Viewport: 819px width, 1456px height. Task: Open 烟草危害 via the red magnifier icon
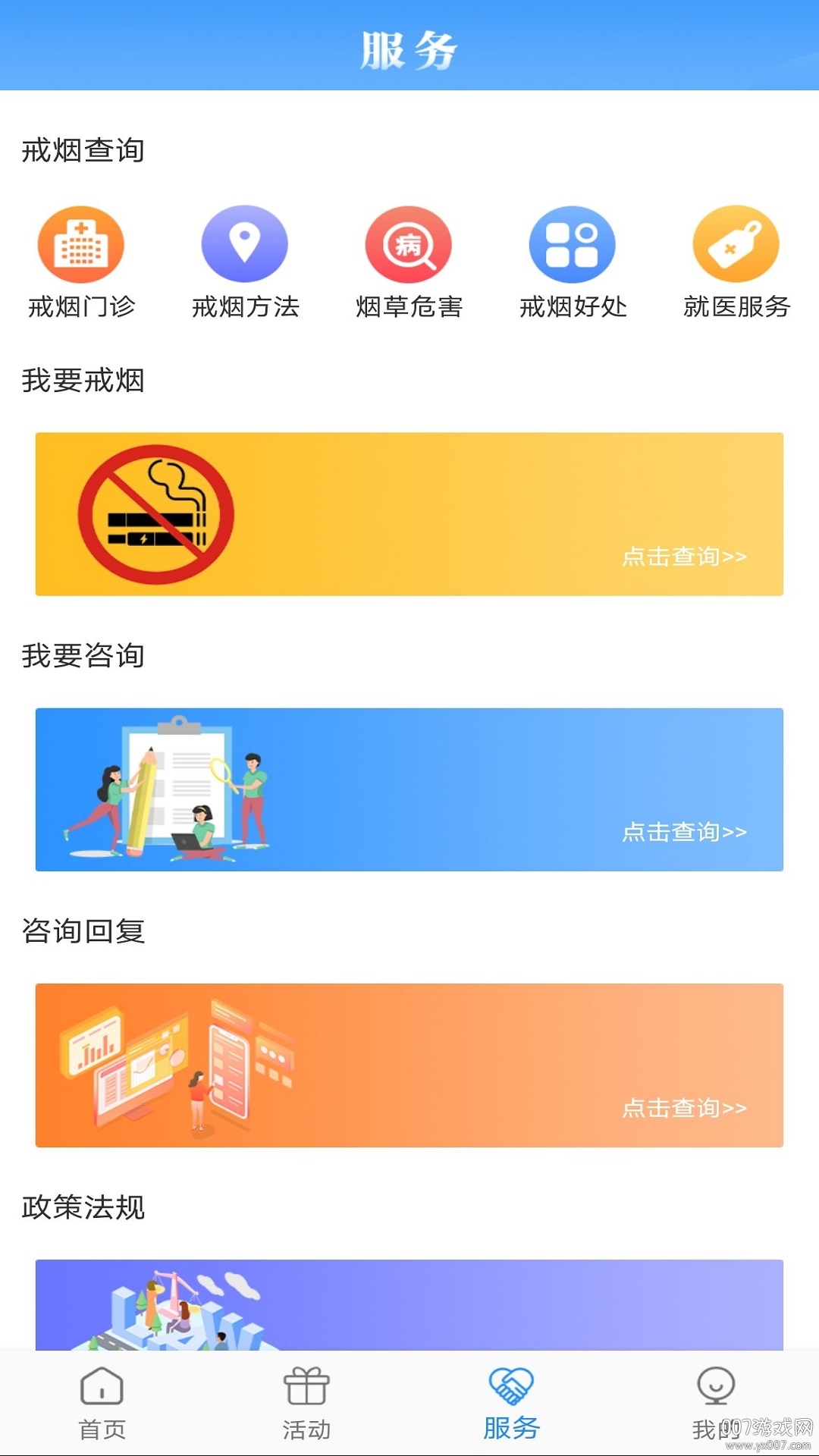point(409,245)
